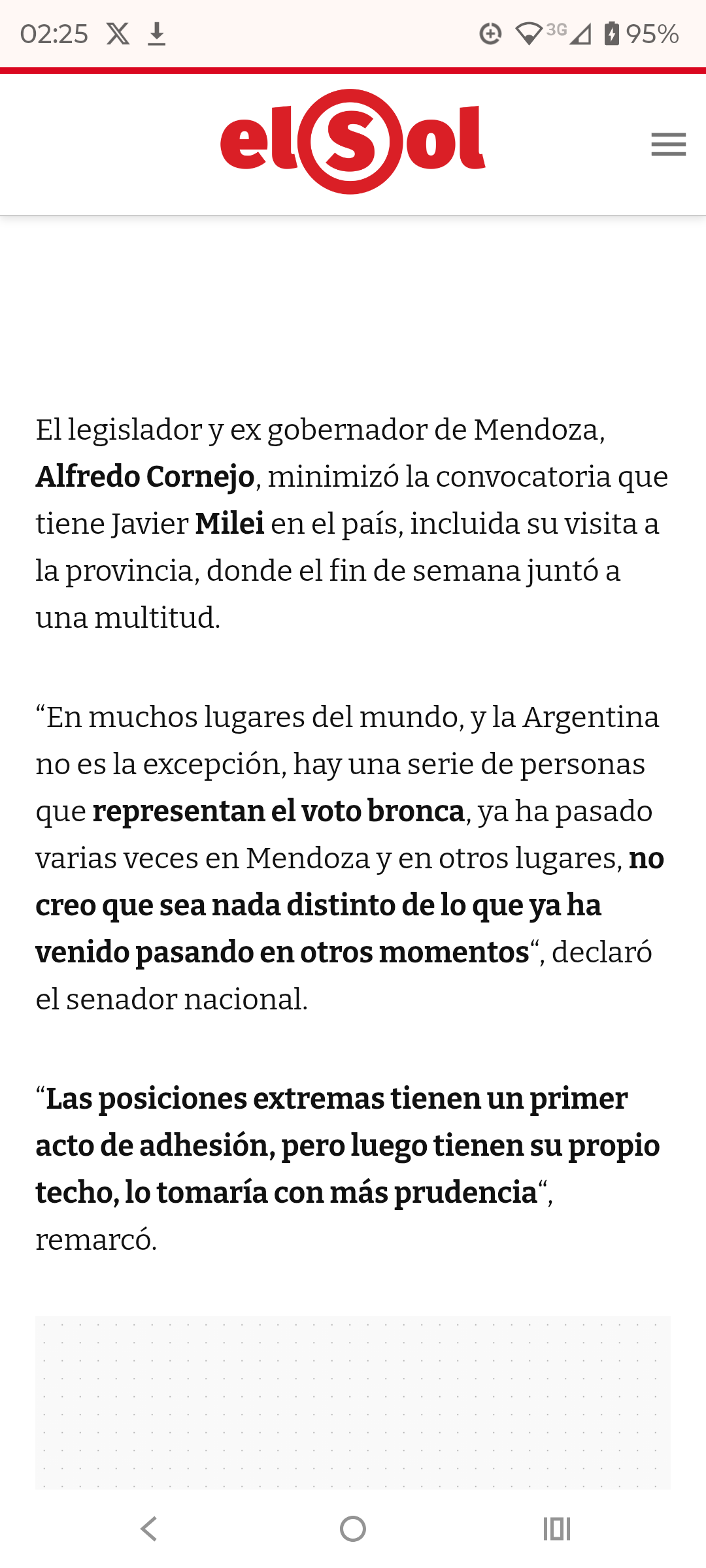This screenshot has height=1568, width=706.
Task: Go back with the system back button
Action: click(x=149, y=1529)
